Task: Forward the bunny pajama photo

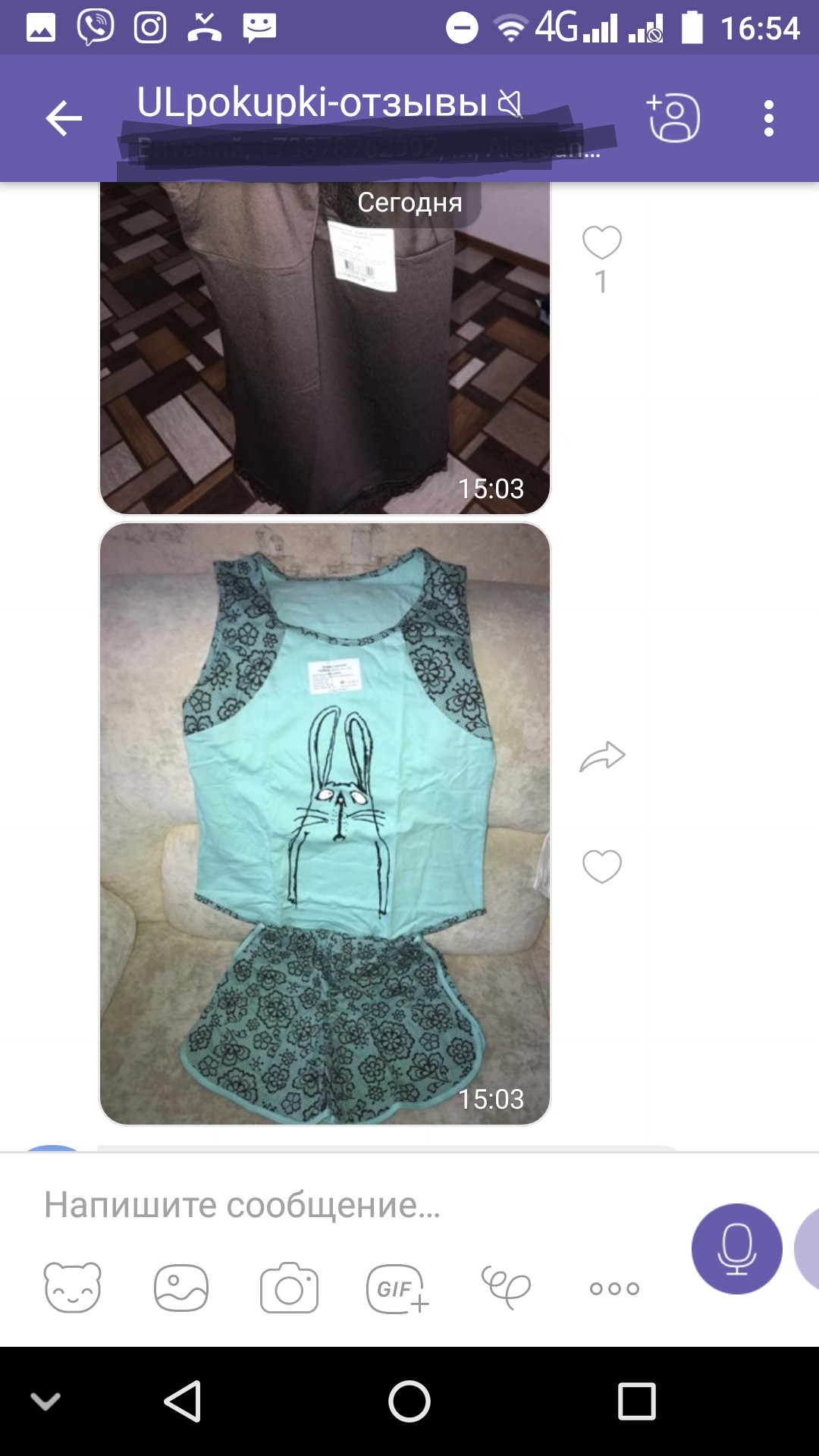Action: [602, 756]
